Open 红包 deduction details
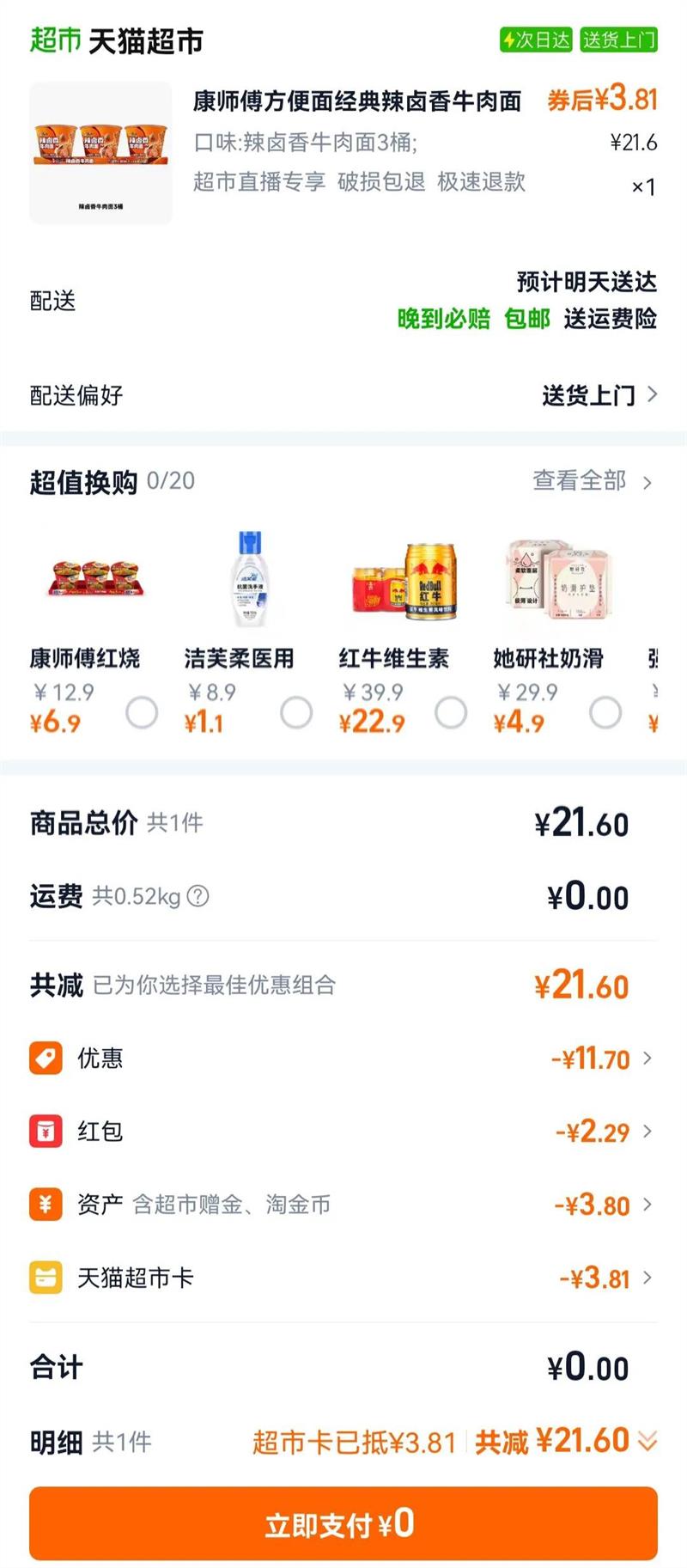The image size is (687, 1568). click(601, 1132)
